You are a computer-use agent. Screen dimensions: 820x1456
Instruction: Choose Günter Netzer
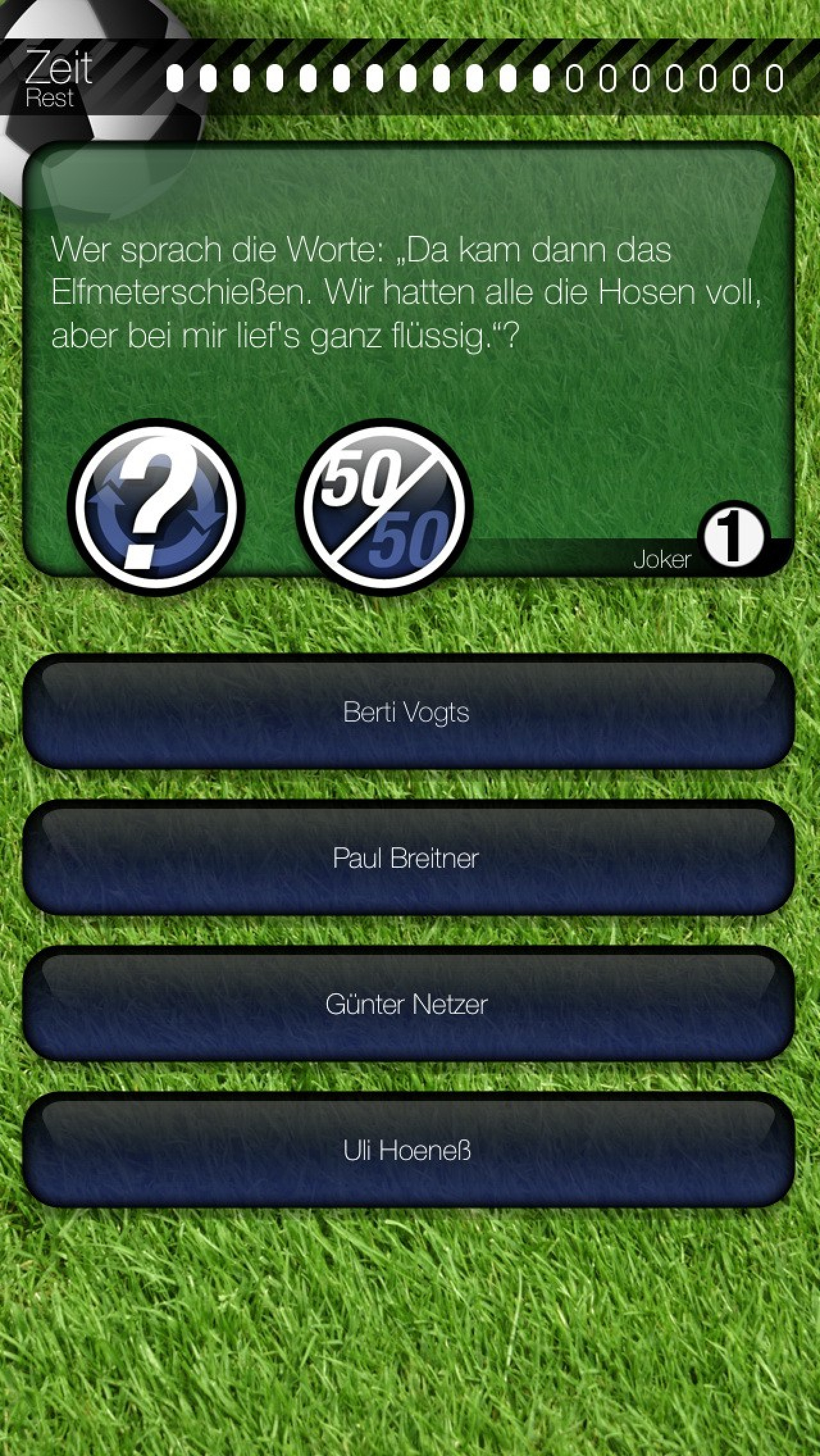(409, 1004)
